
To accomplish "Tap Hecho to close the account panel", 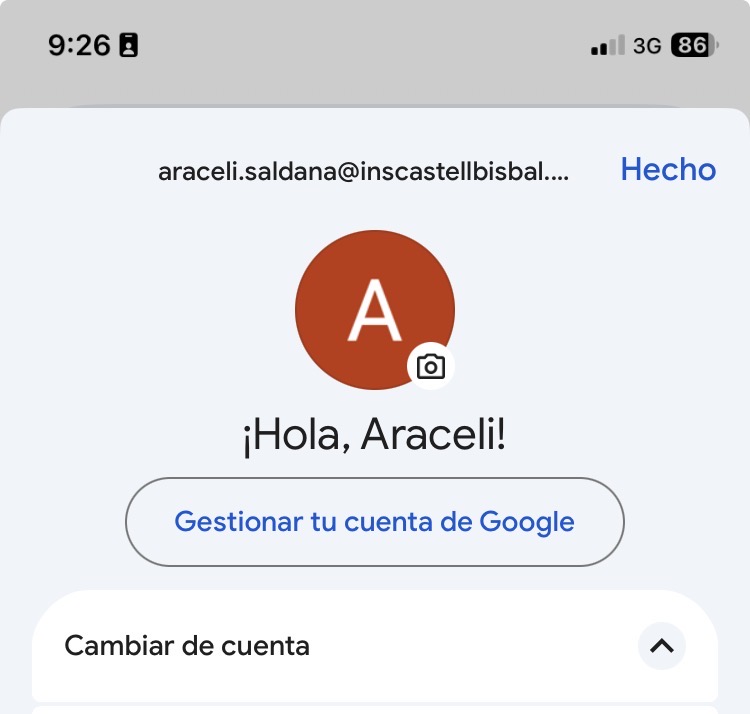I will [x=668, y=170].
